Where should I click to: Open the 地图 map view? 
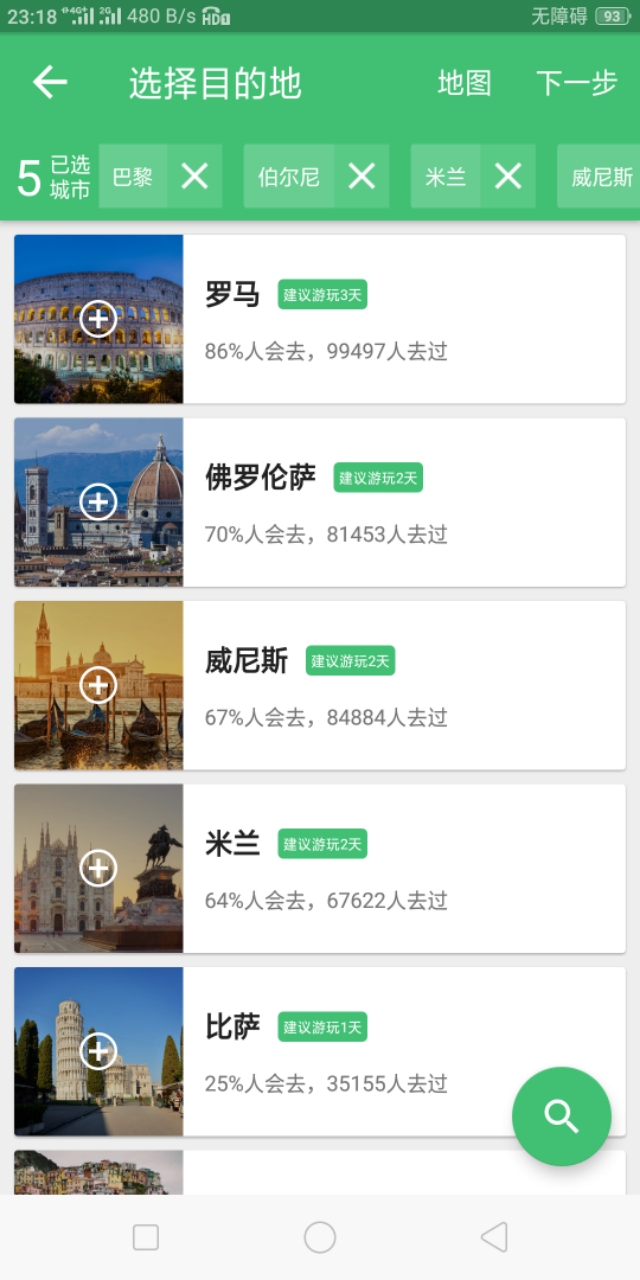tap(464, 83)
